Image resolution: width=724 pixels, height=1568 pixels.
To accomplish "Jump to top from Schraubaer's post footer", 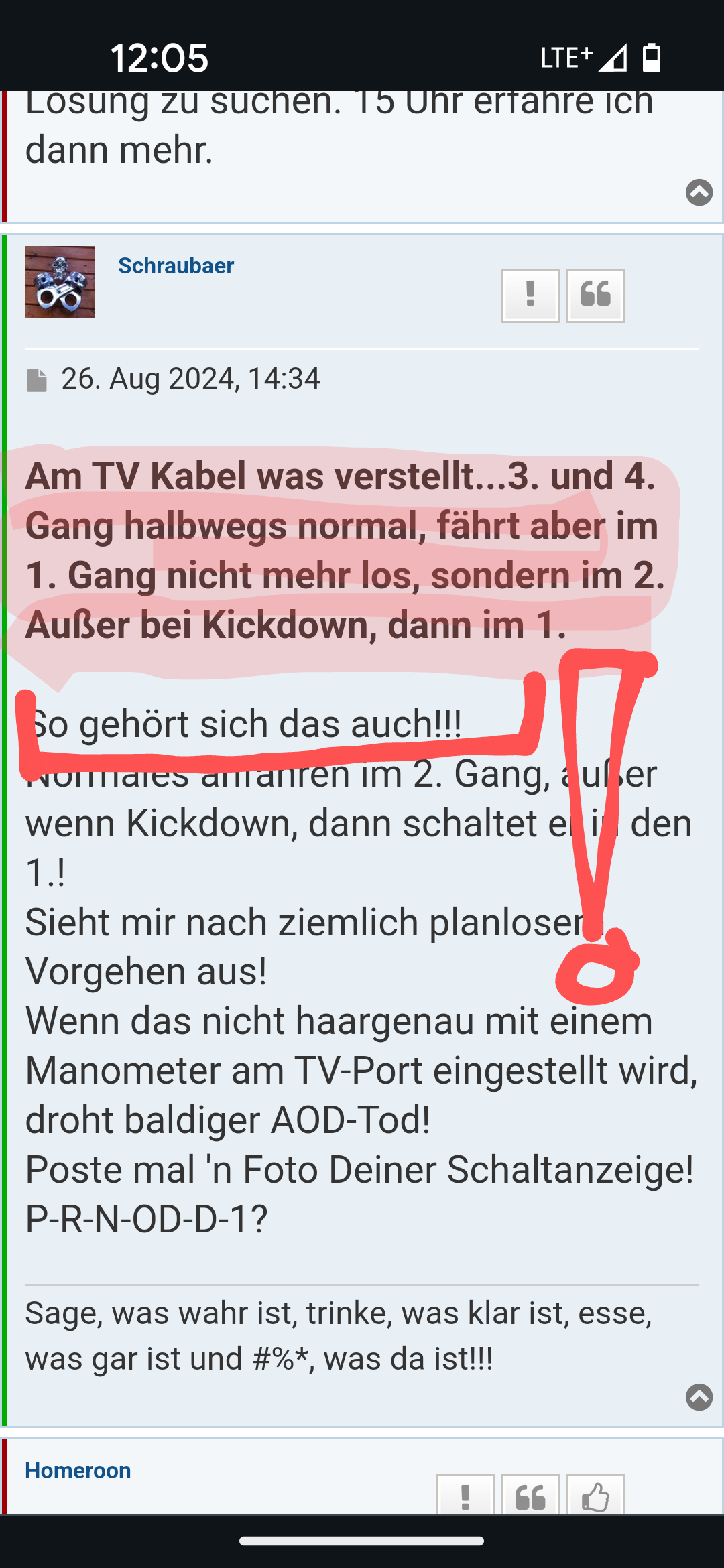I will point(699,1397).
